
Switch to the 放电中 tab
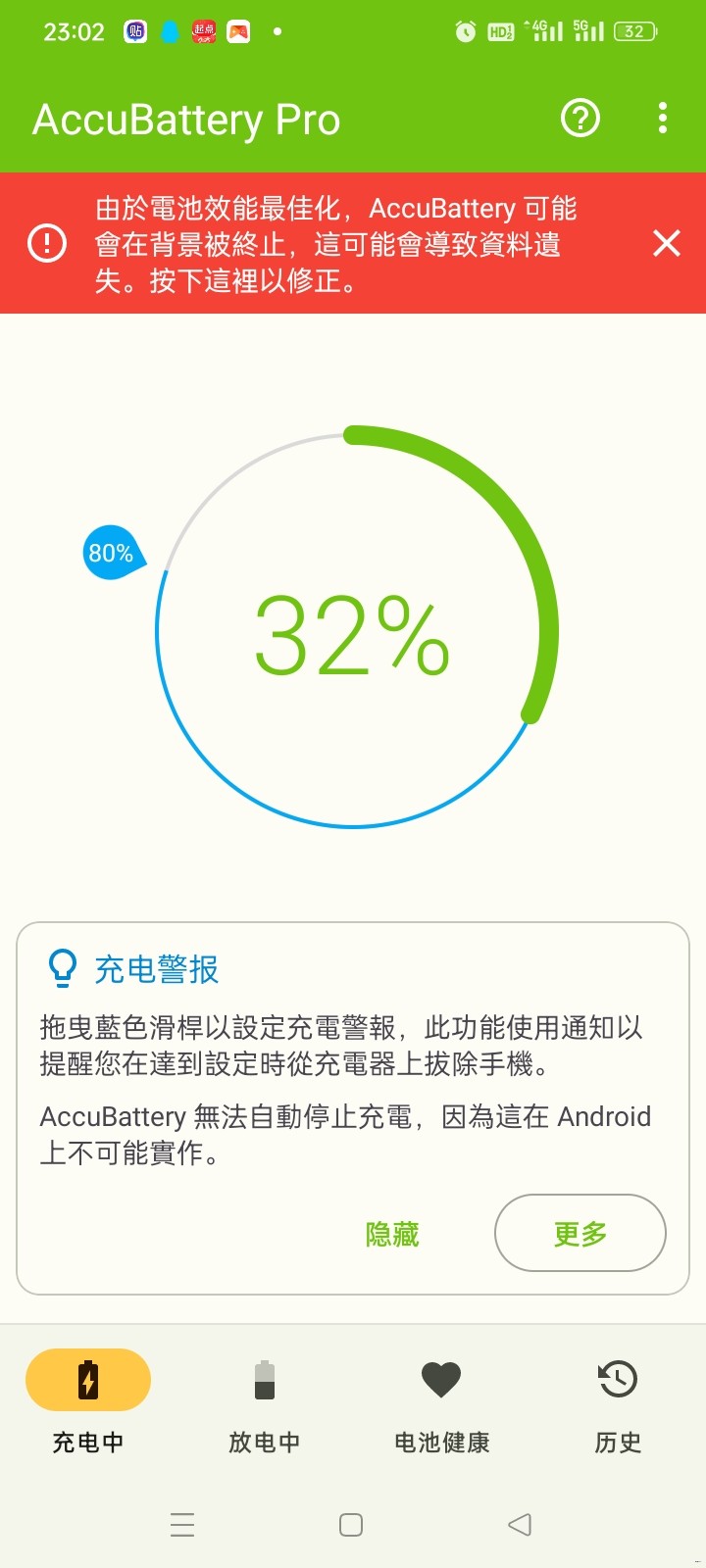click(x=264, y=1399)
